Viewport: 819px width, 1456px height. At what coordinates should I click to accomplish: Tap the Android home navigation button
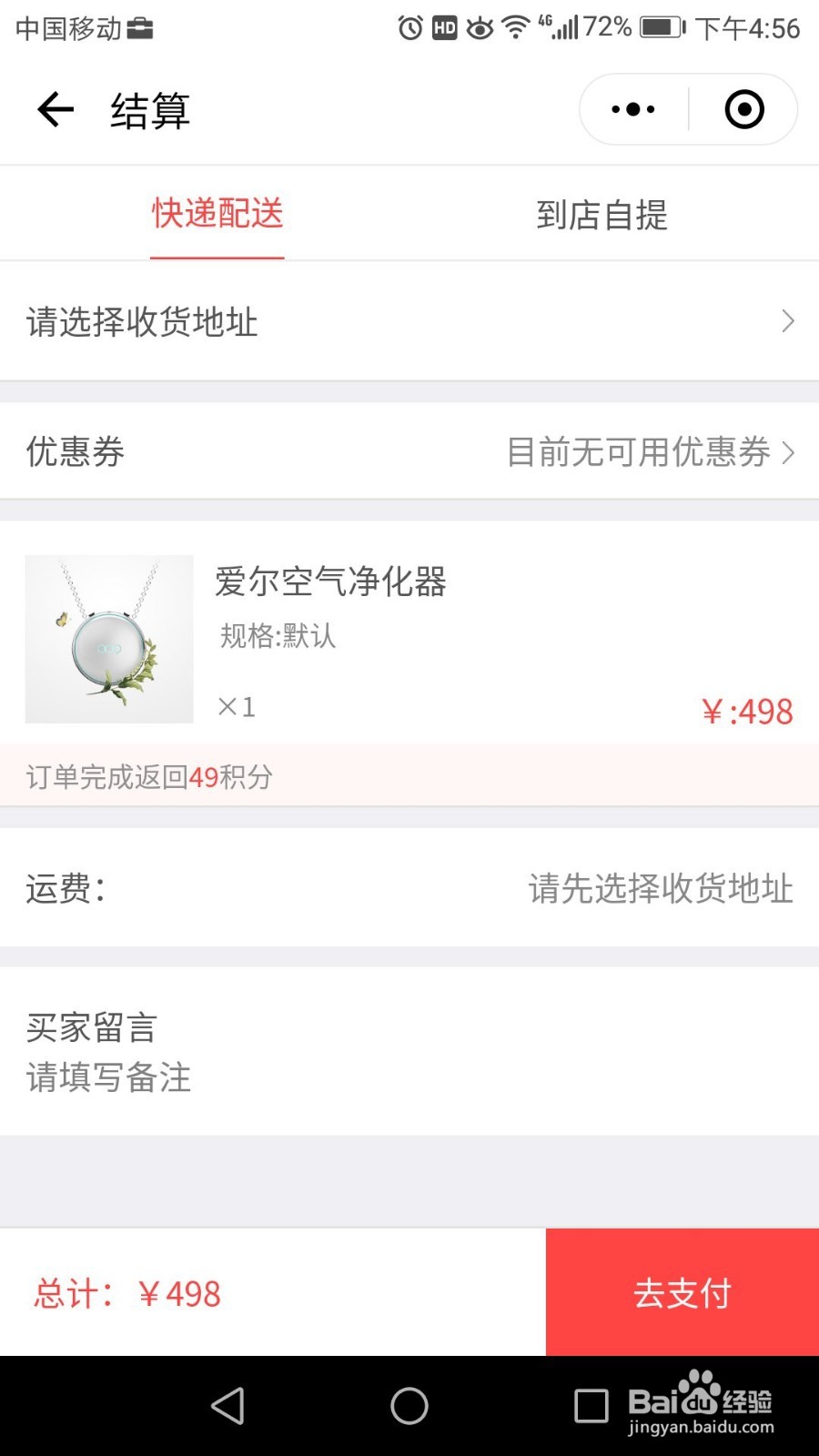click(x=409, y=1406)
